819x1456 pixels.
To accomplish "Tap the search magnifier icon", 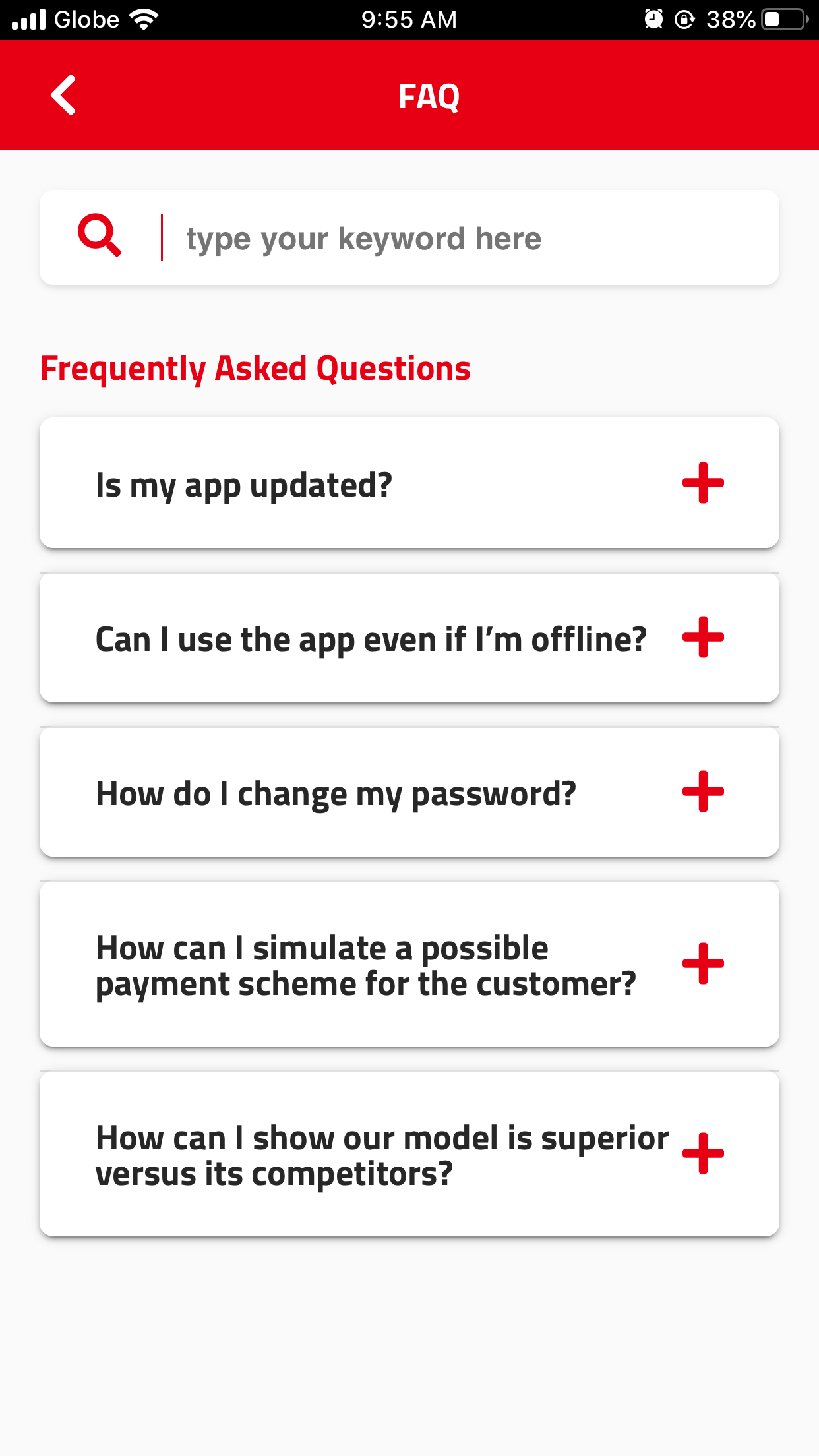I will (100, 237).
